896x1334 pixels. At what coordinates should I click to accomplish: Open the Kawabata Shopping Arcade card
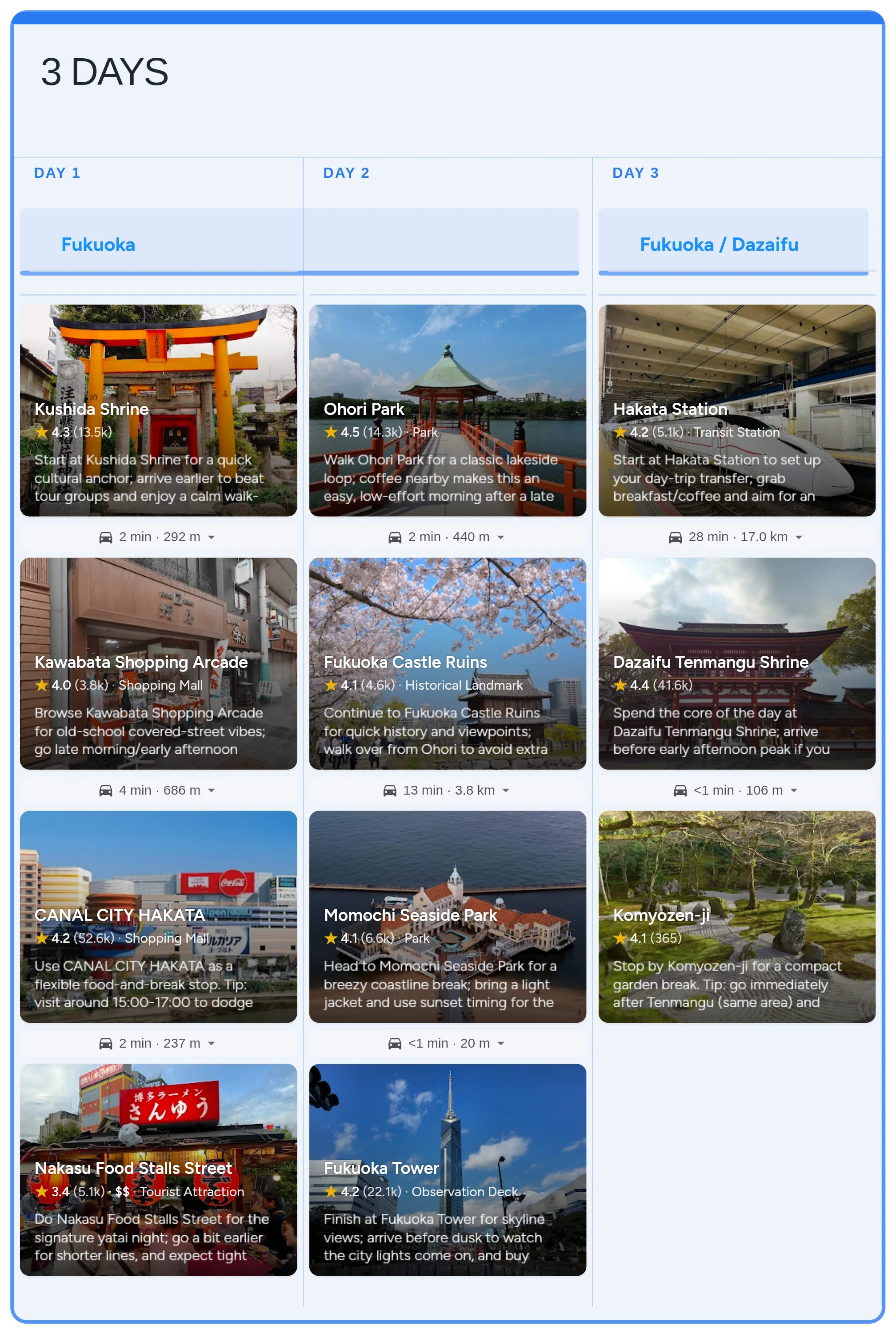[x=158, y=663]
